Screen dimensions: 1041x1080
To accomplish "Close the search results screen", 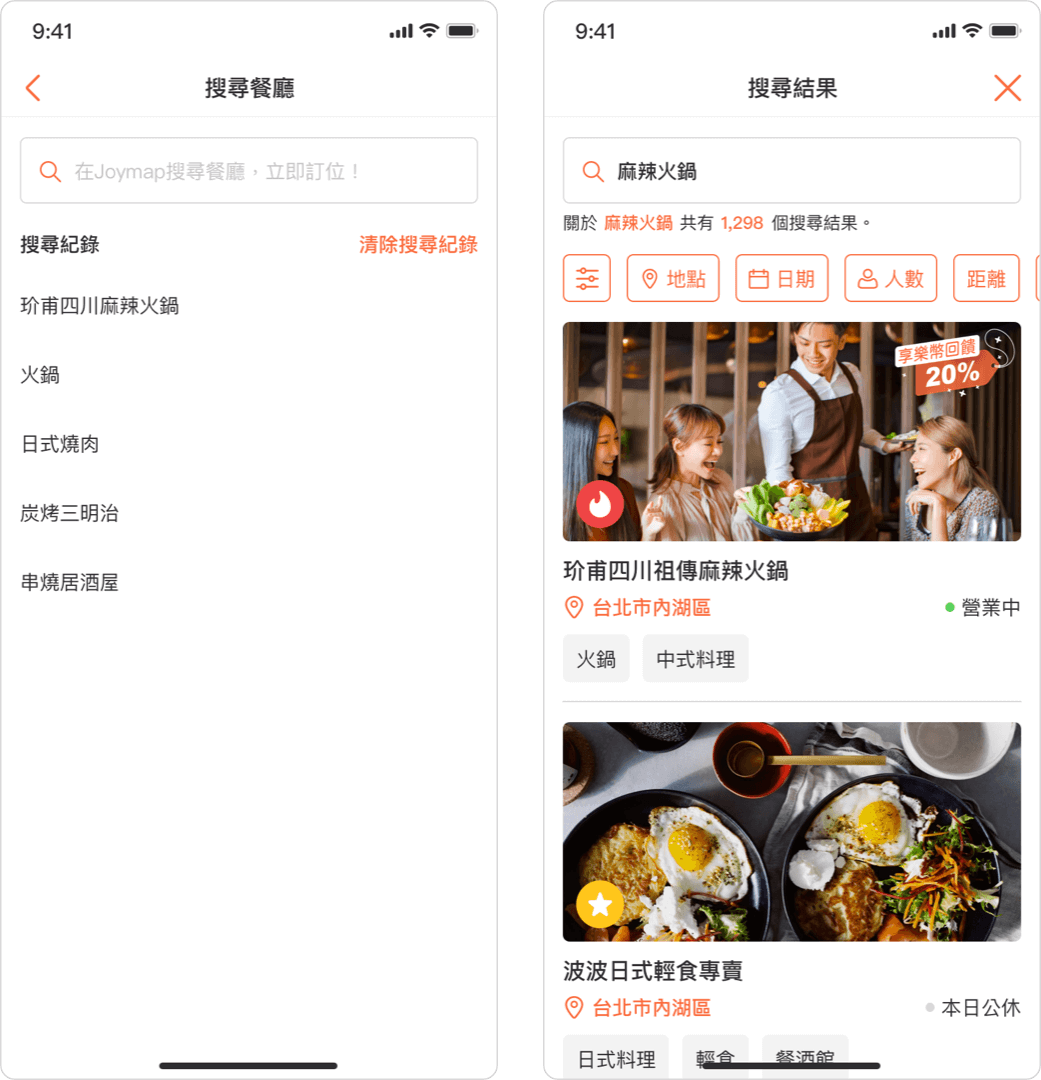I will (1007, 88).
